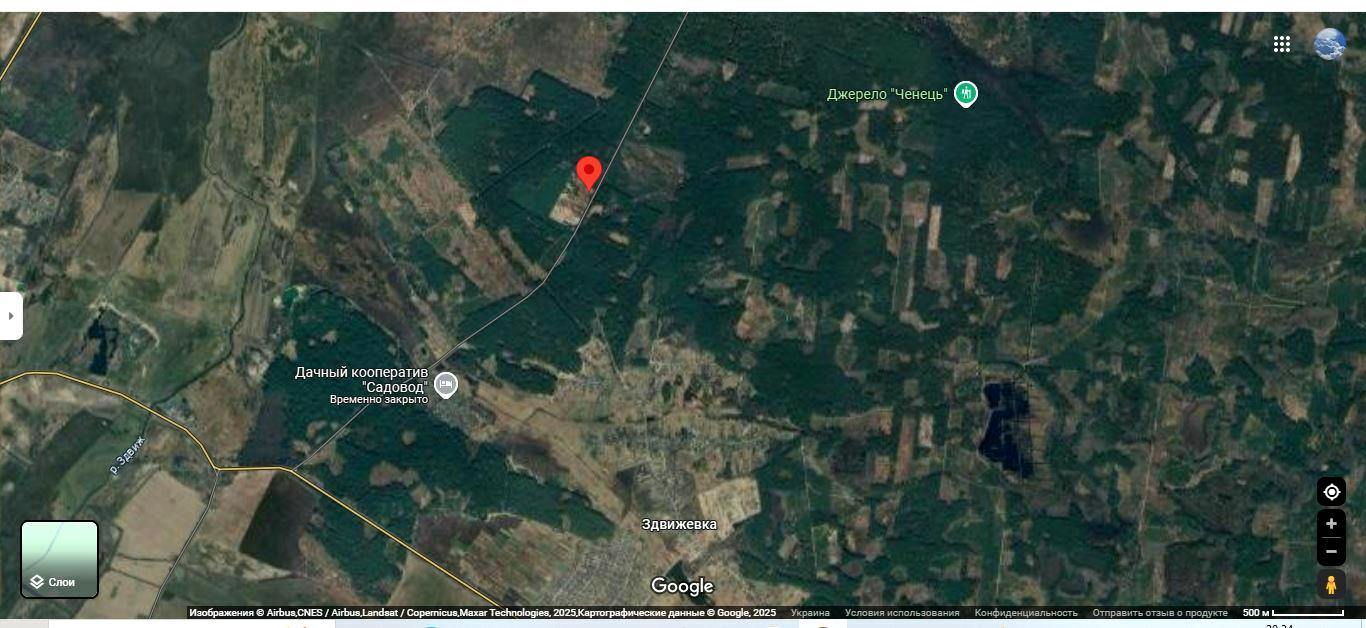Open Отправить отзыв о продукте link
1366x628 pixels.
(x=1159, y=613)
